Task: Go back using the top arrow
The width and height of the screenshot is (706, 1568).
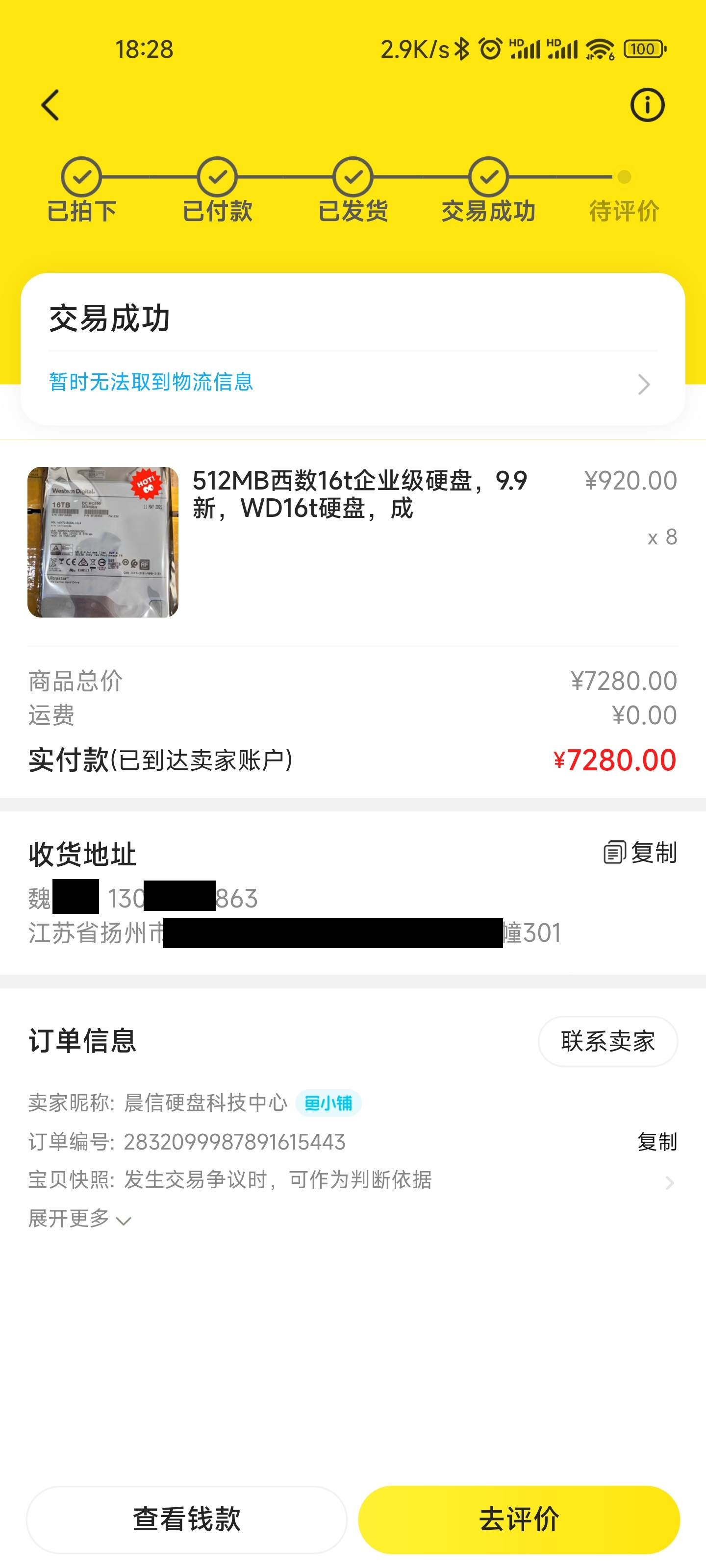Action: point(50,105)
